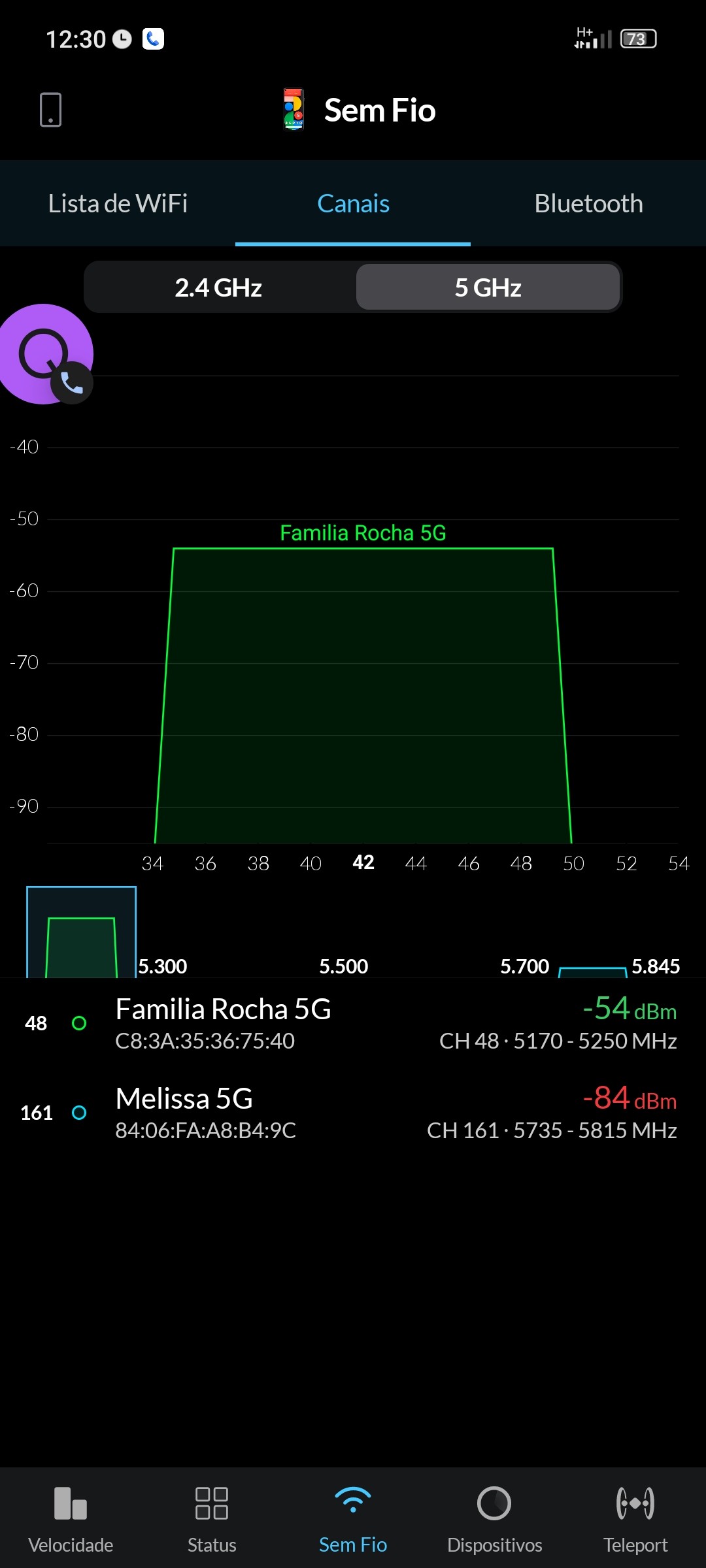Open the Familia Rocha 5G network row
Image resolution: width=706 pixels, height=1568 pixels.
pyautogui.click(x=353, y=1023)
